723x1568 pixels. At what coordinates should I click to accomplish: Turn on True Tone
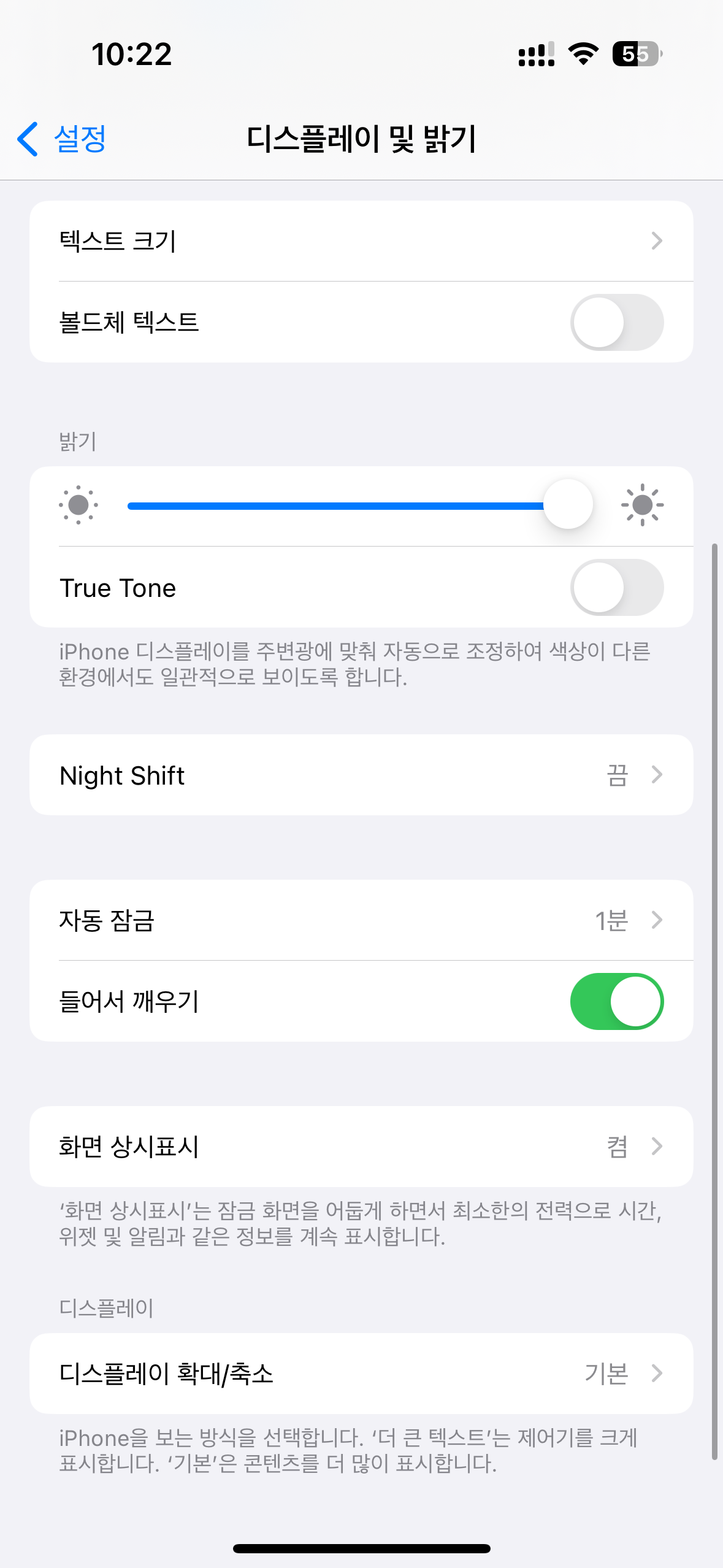coord(616,587)
